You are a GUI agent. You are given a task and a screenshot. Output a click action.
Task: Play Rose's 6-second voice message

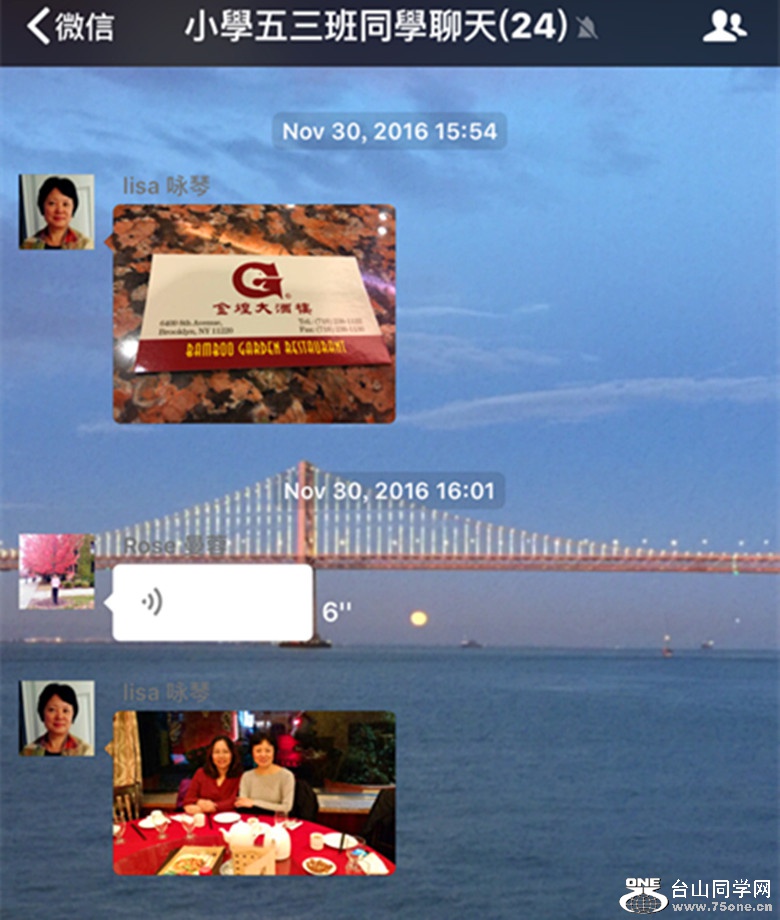coord(212,602)
